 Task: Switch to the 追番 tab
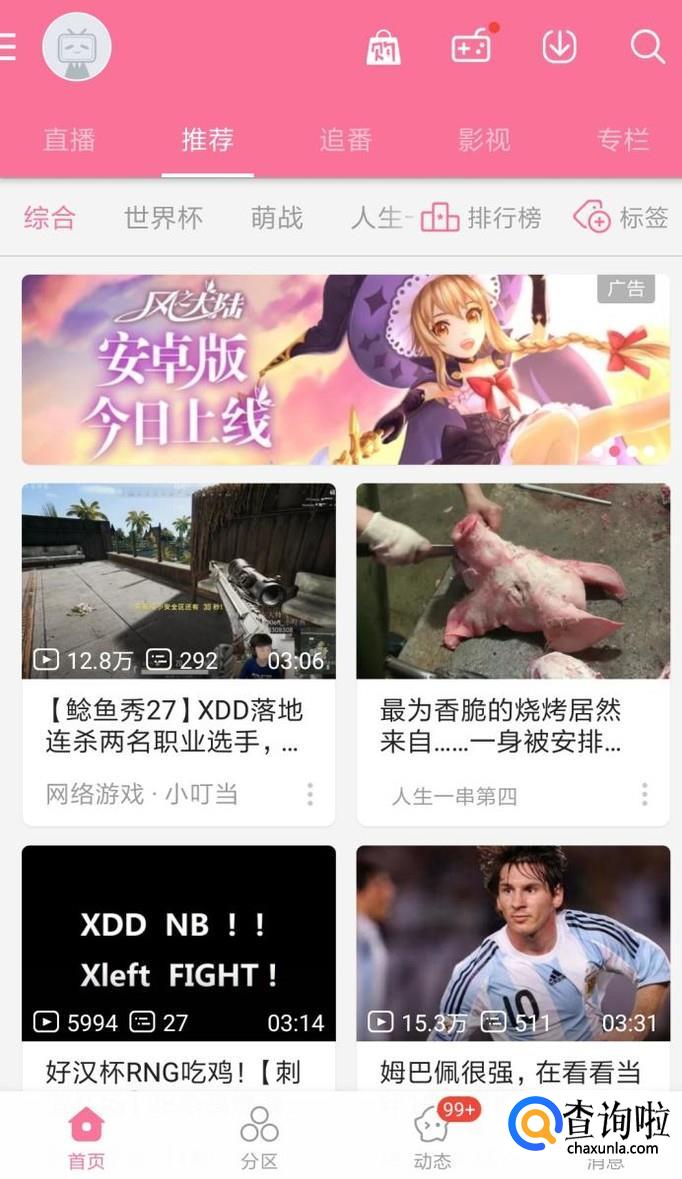(346, 140)
